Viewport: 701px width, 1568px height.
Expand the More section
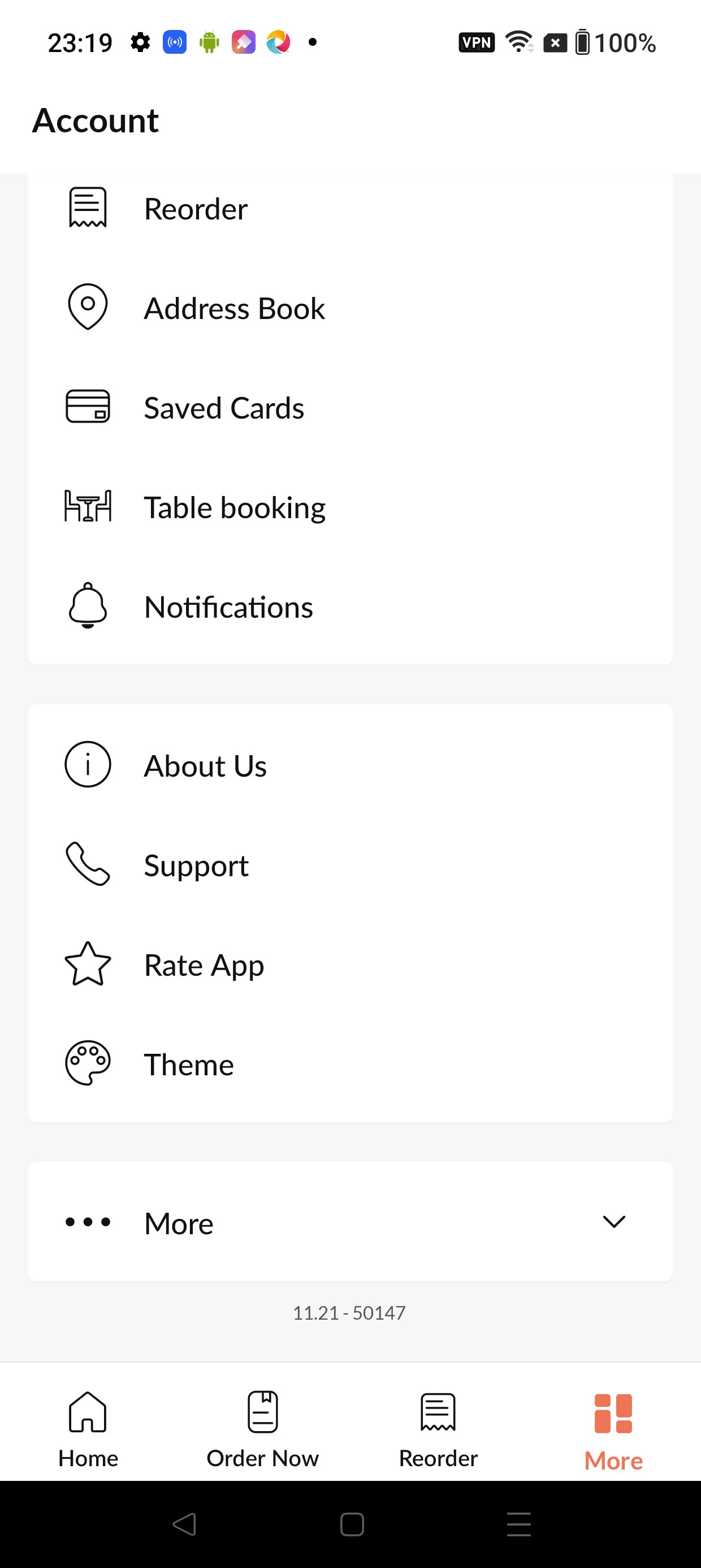click(350, 1222)
